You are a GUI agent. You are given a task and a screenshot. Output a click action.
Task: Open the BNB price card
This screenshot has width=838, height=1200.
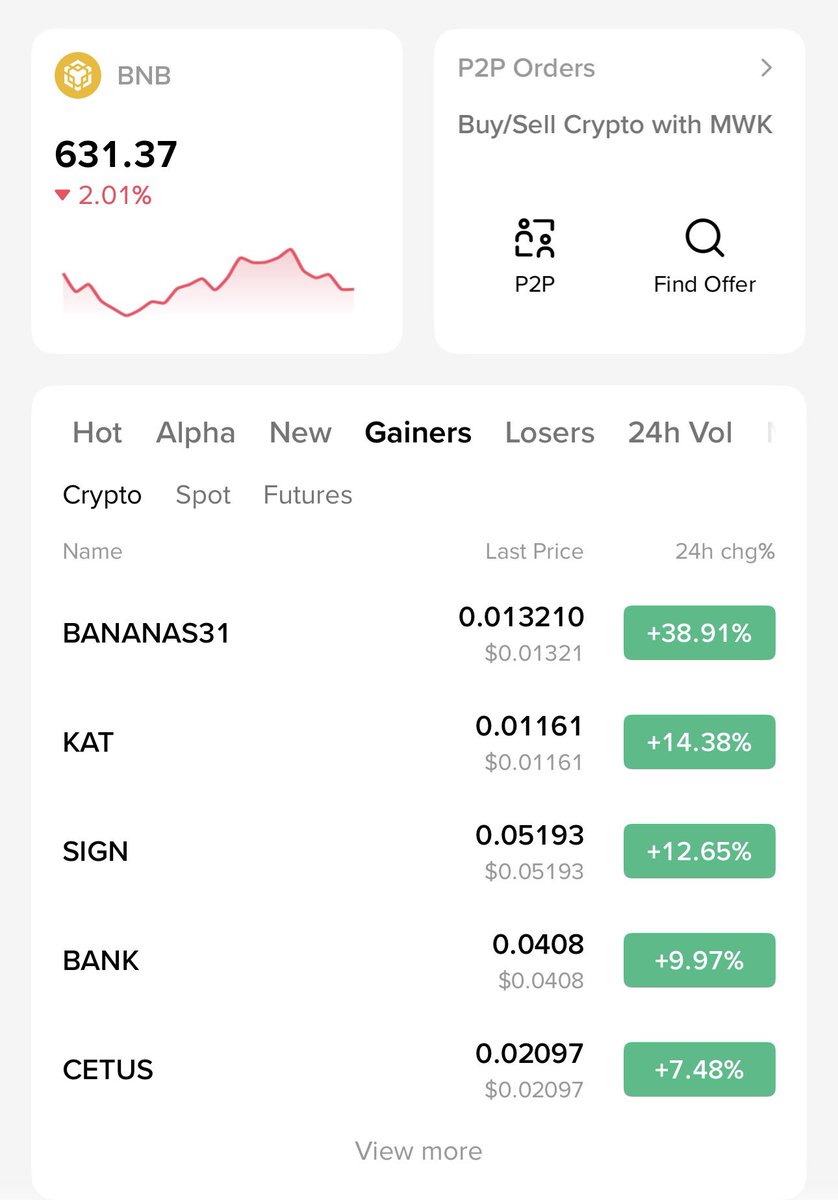pyautogui.click(x=216, y=190)
